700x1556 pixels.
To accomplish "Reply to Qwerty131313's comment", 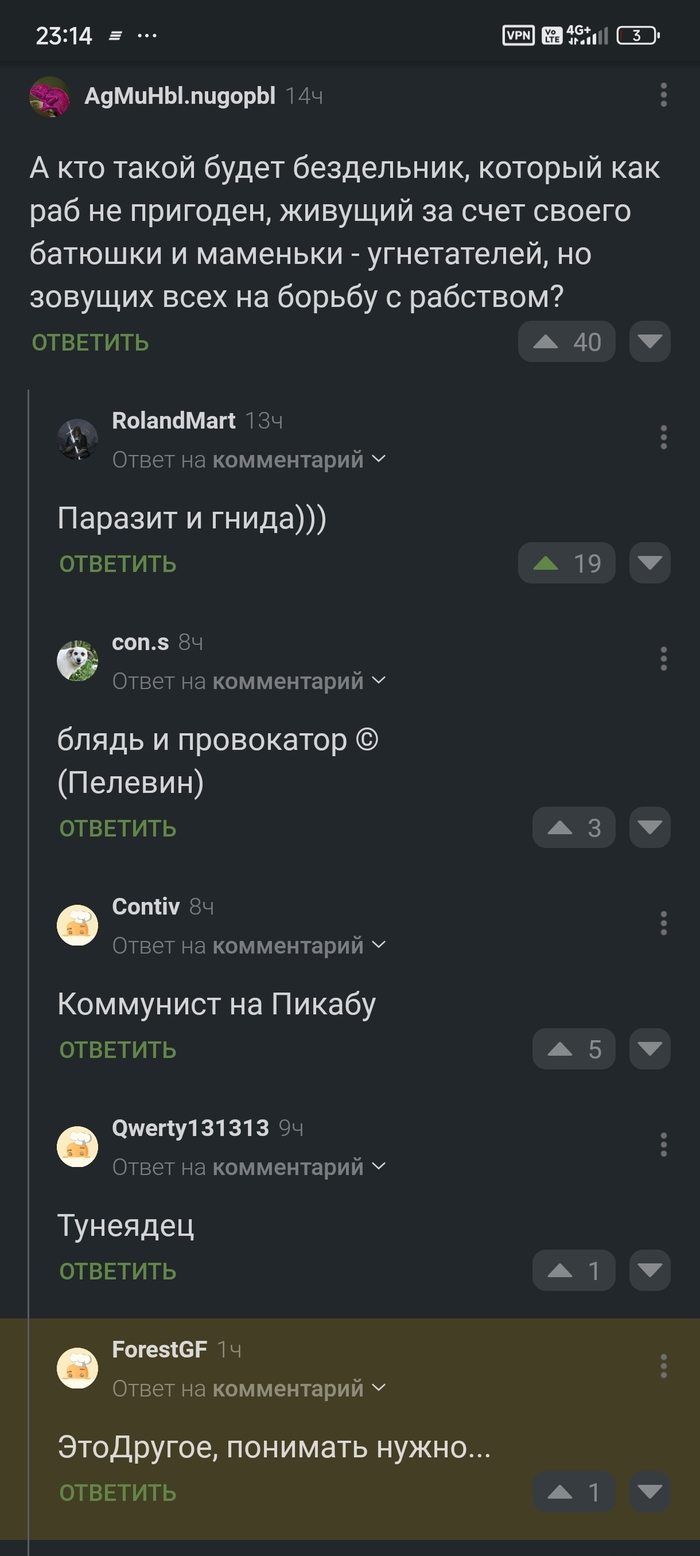I will tap(117, 1272).
